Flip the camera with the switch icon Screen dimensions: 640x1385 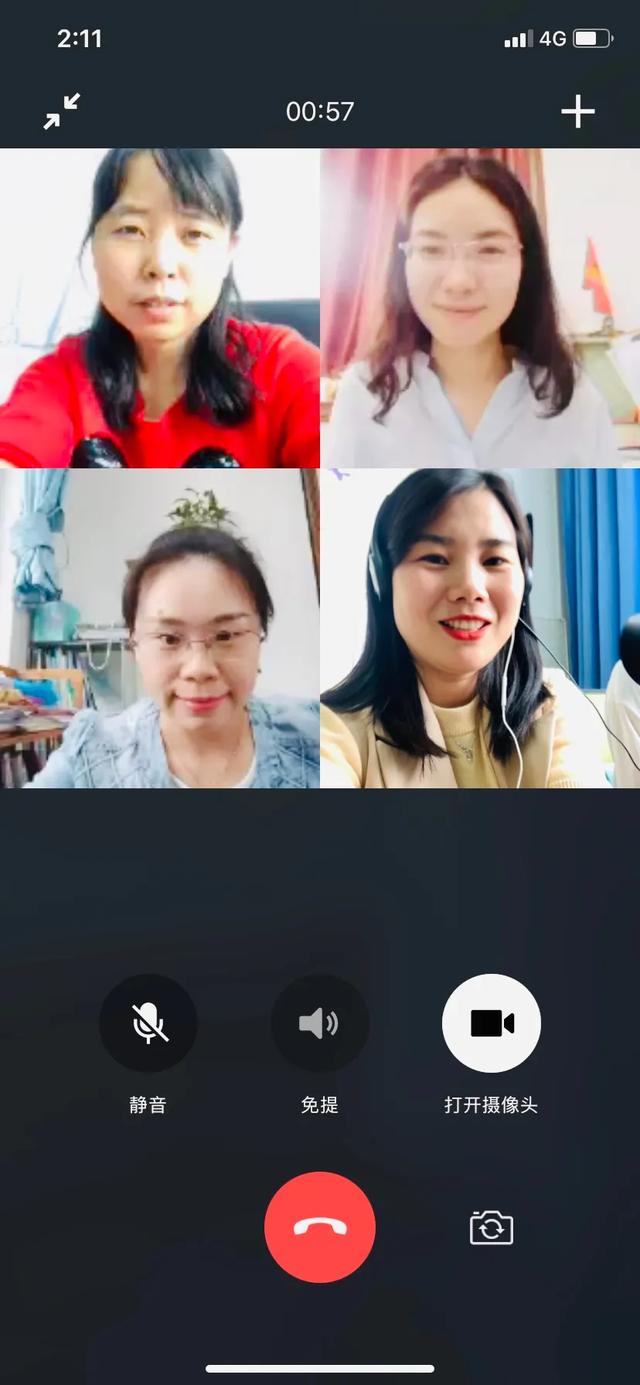(491, 1227)
